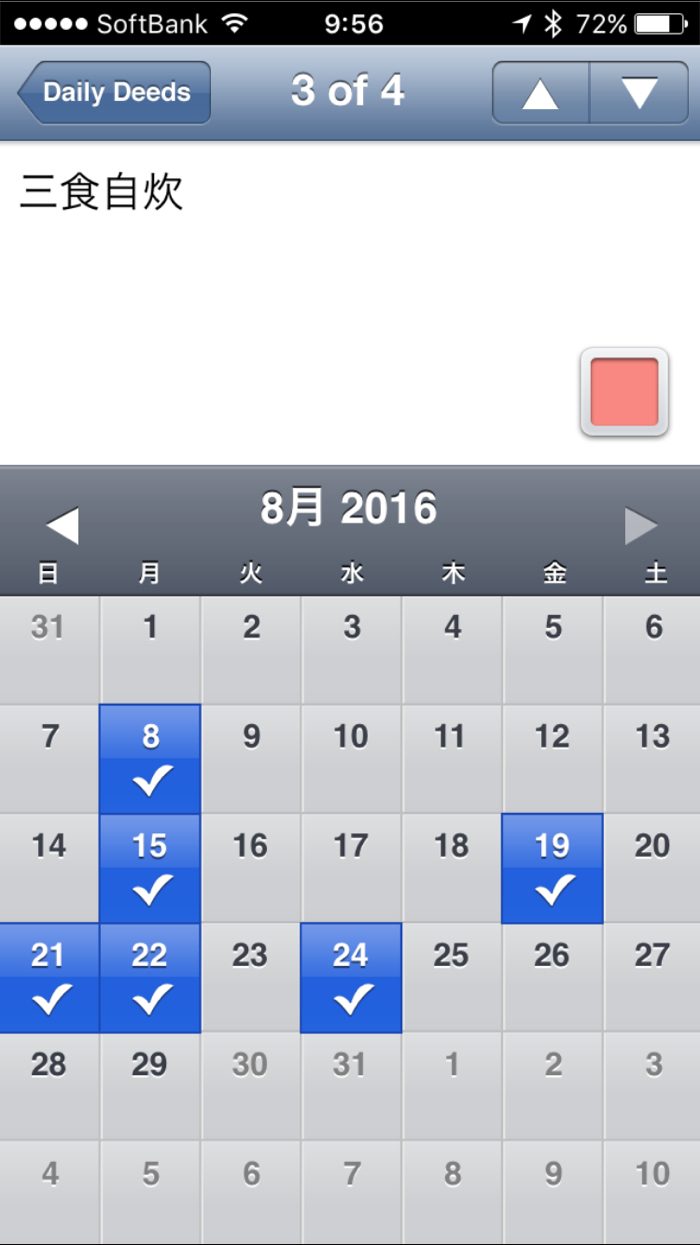
Task: Edit the 三食自炊 deed title
Action: tap(101, 192)
